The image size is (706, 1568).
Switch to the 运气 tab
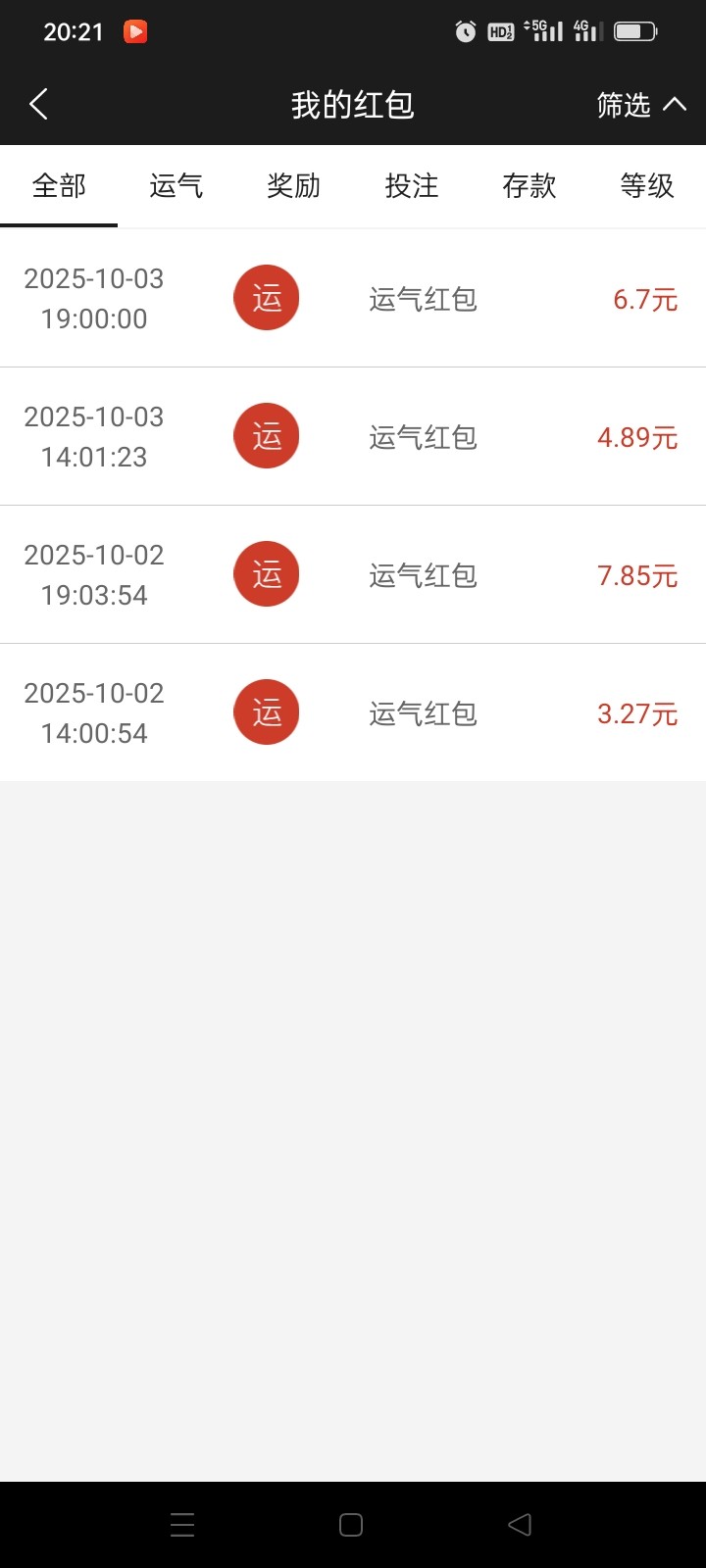point(176,186)
